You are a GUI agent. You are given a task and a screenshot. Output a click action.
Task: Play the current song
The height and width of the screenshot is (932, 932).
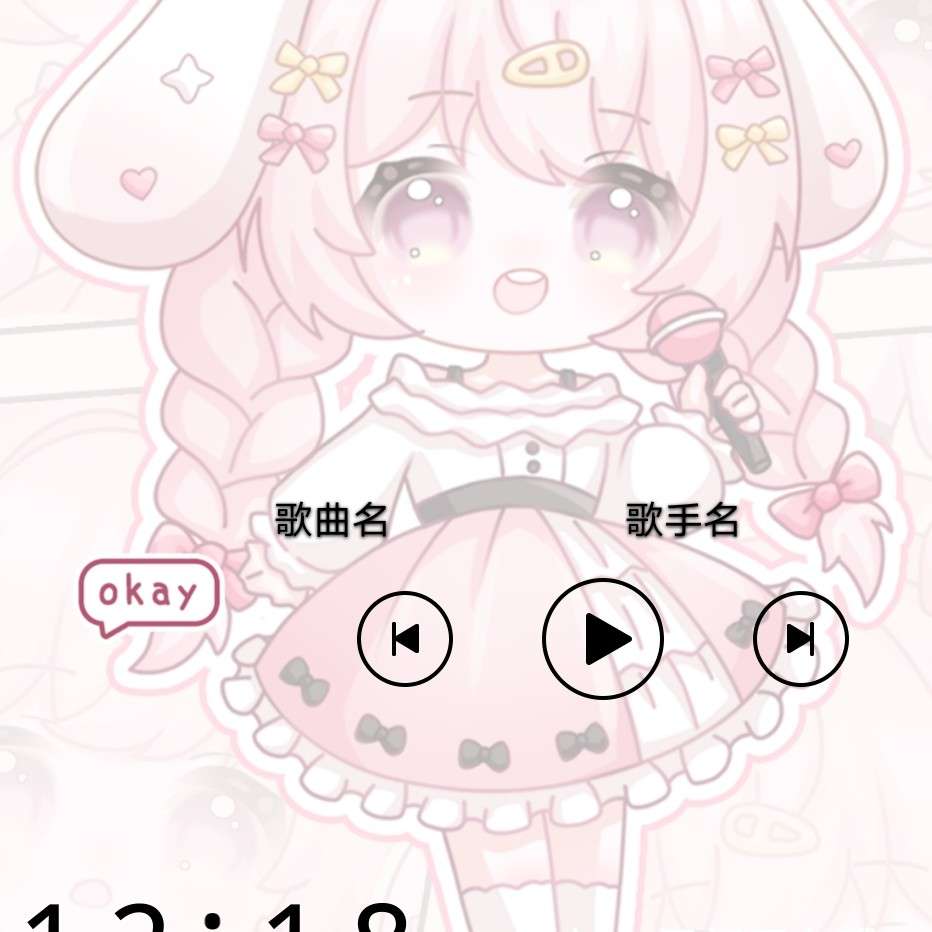pyautogui.click(x=603, y=638)
